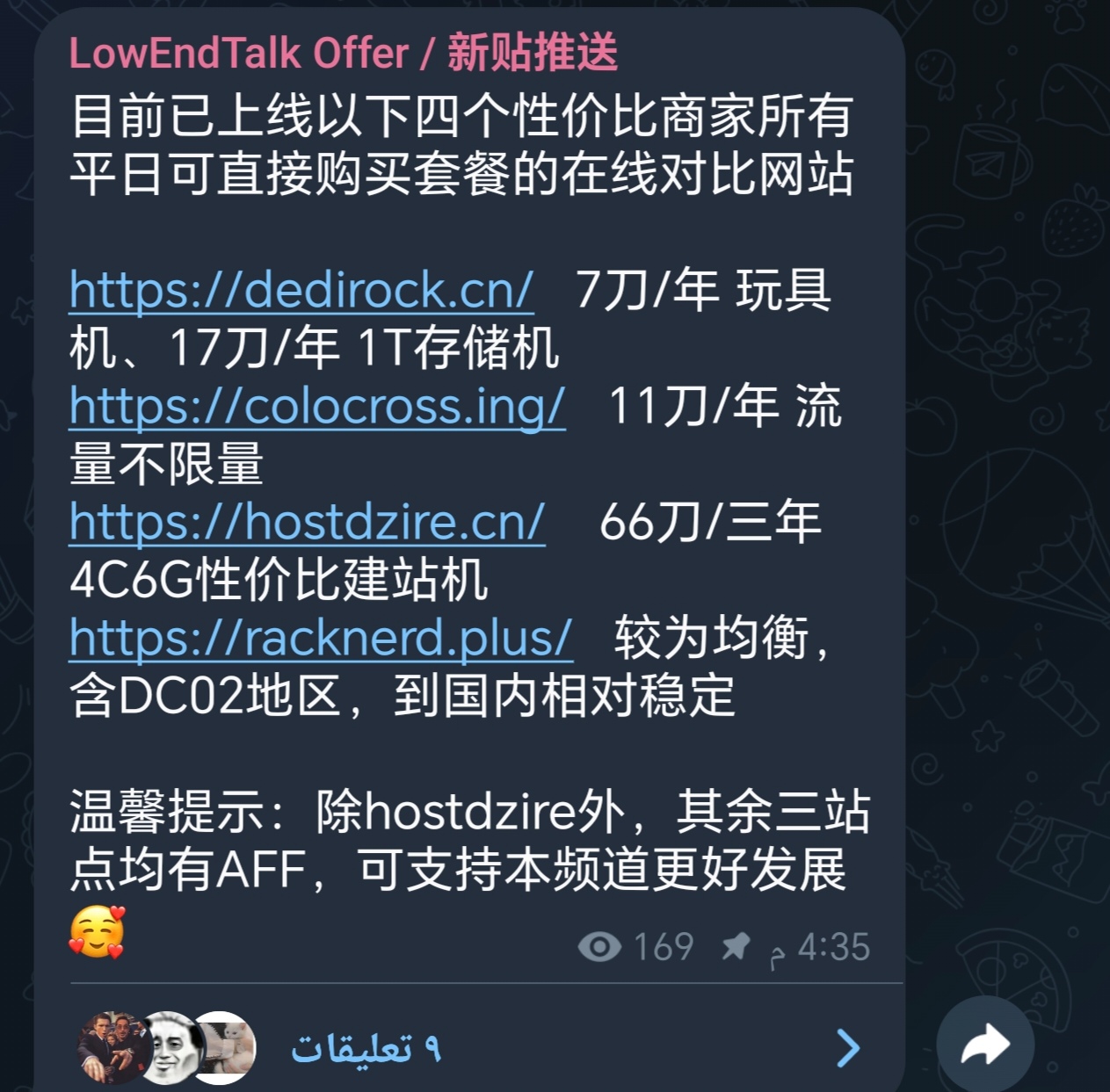The image size is (1110, 1092).
Task: Open the 9 comments thread
Action: click(366, 1047)
